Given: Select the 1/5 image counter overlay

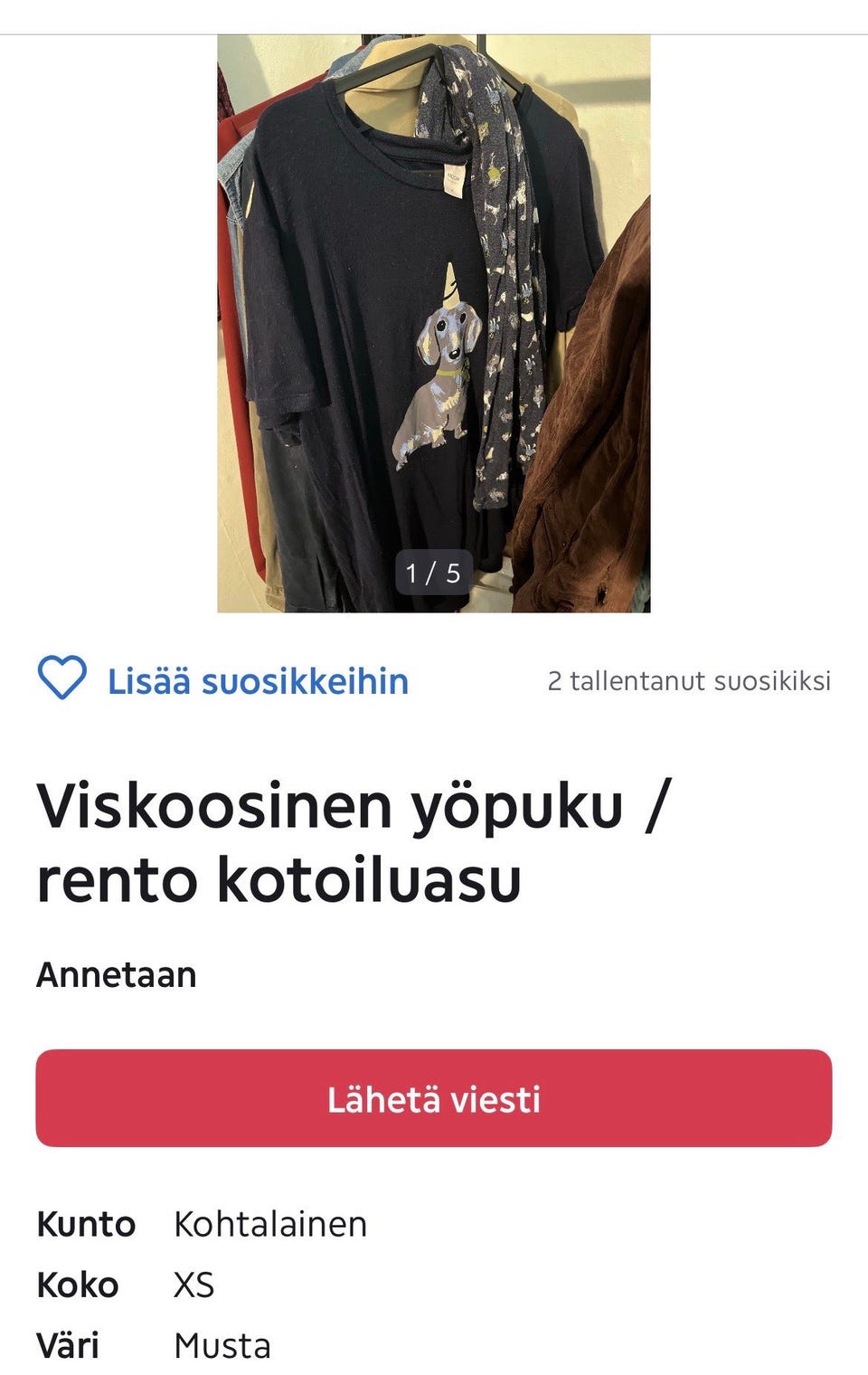Looking at the screenshot, I should coord(434,570).
